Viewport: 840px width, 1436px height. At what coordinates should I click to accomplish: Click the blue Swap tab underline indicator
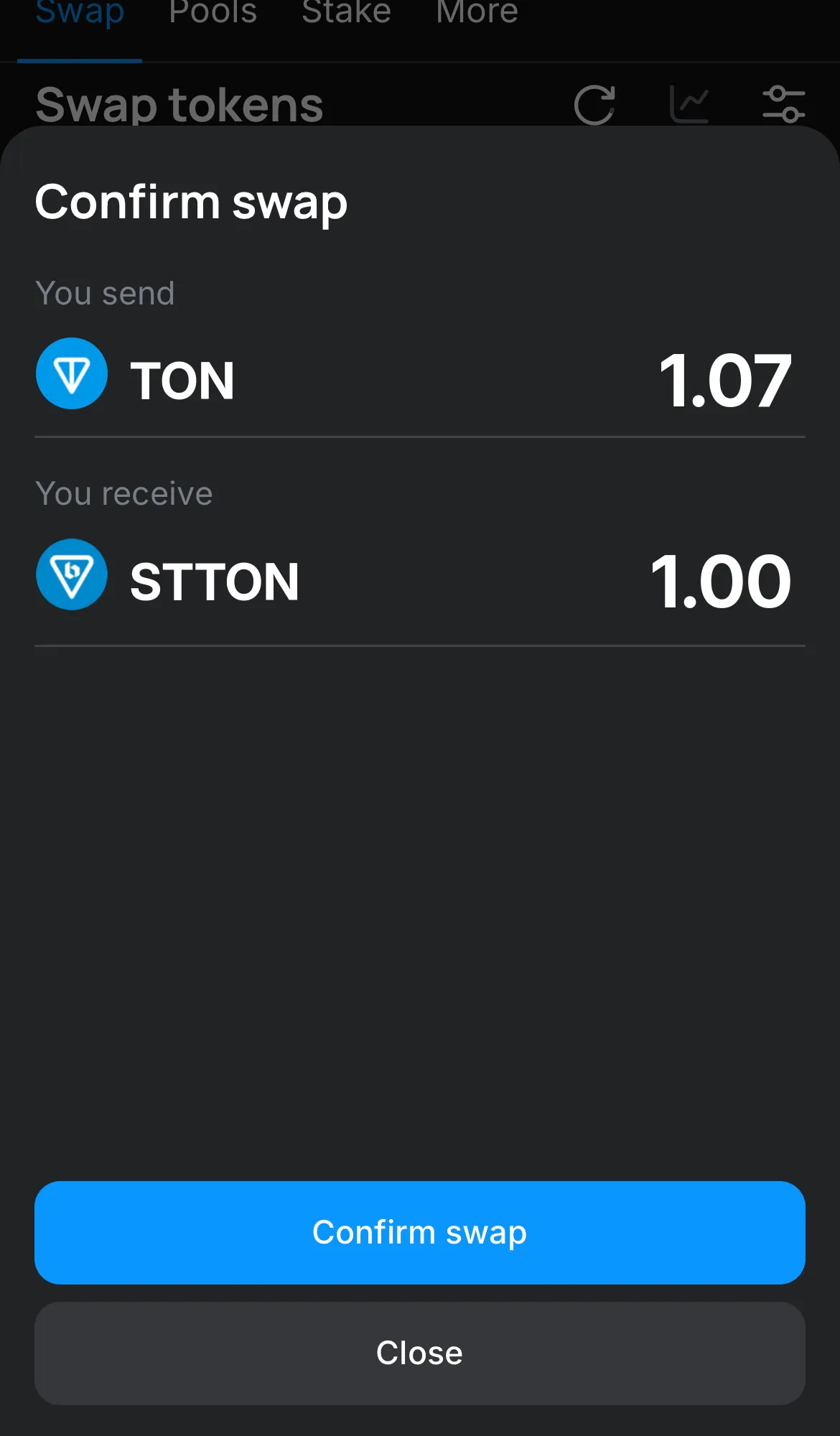[80, 61]
